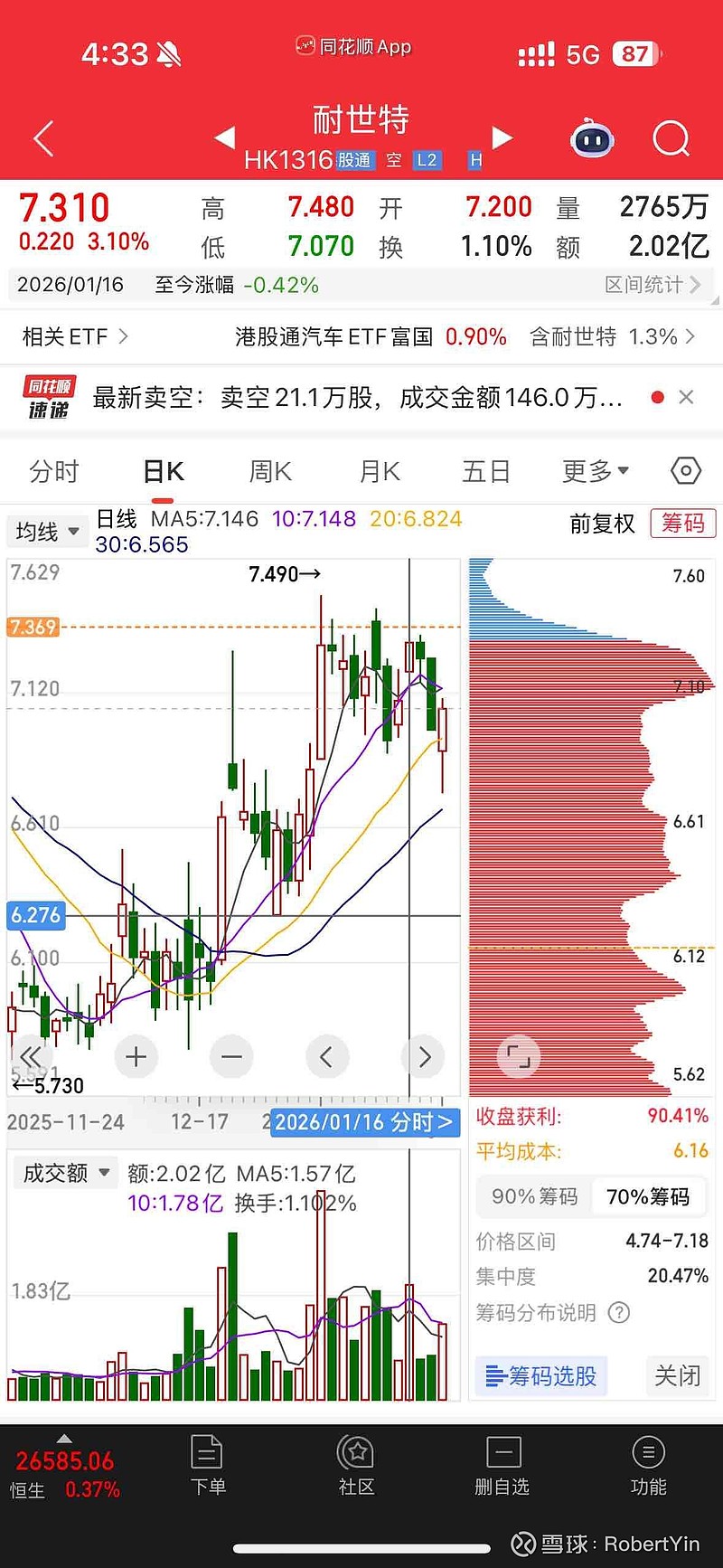Open the chart settings gear icon

(x=685, y=471)
